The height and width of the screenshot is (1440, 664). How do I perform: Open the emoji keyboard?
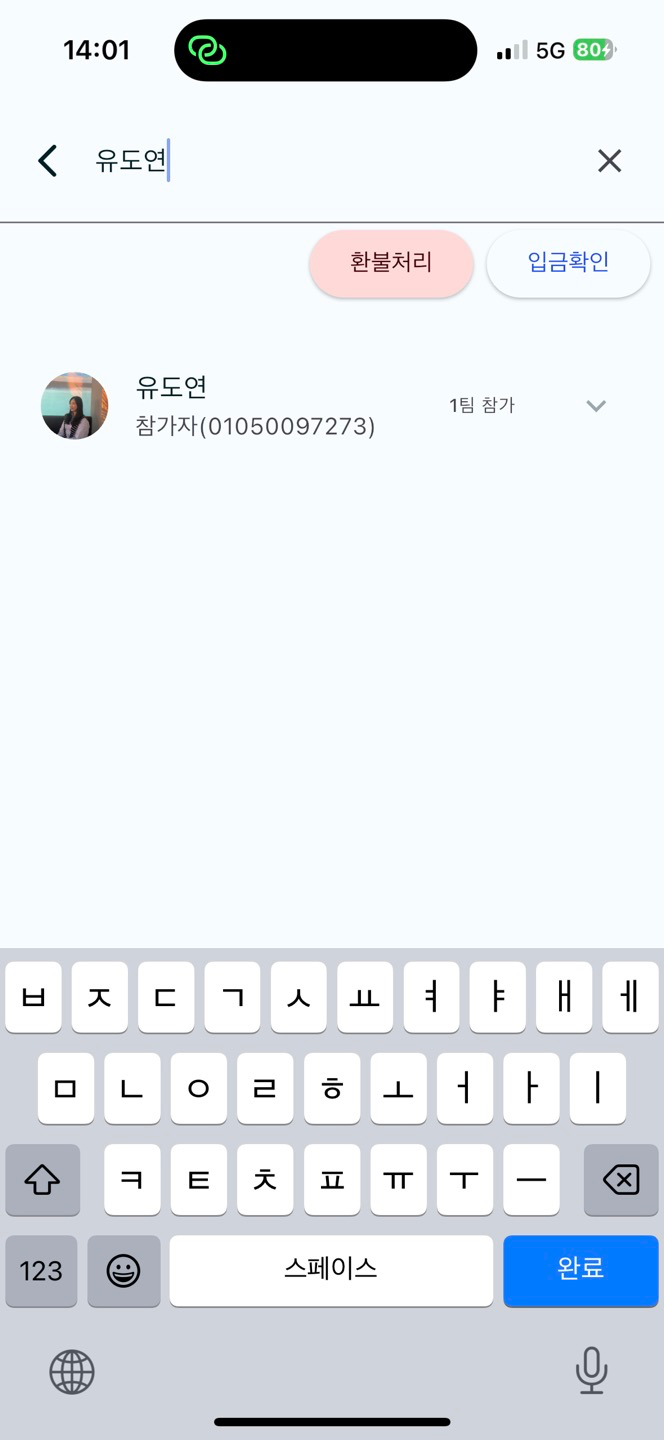pos(123,1271)
